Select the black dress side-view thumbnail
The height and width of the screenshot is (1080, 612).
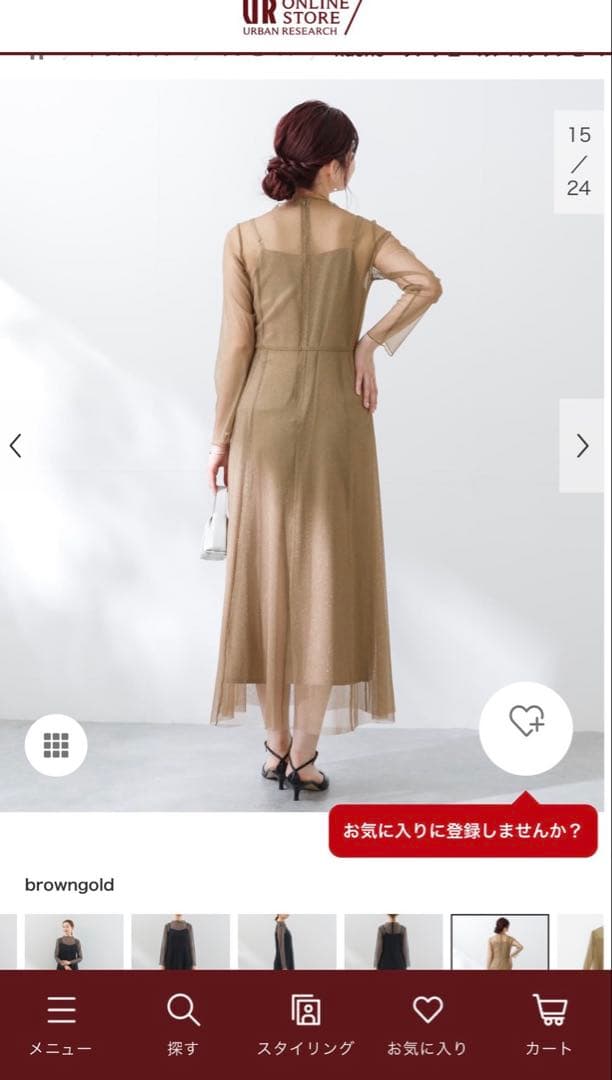287,942
